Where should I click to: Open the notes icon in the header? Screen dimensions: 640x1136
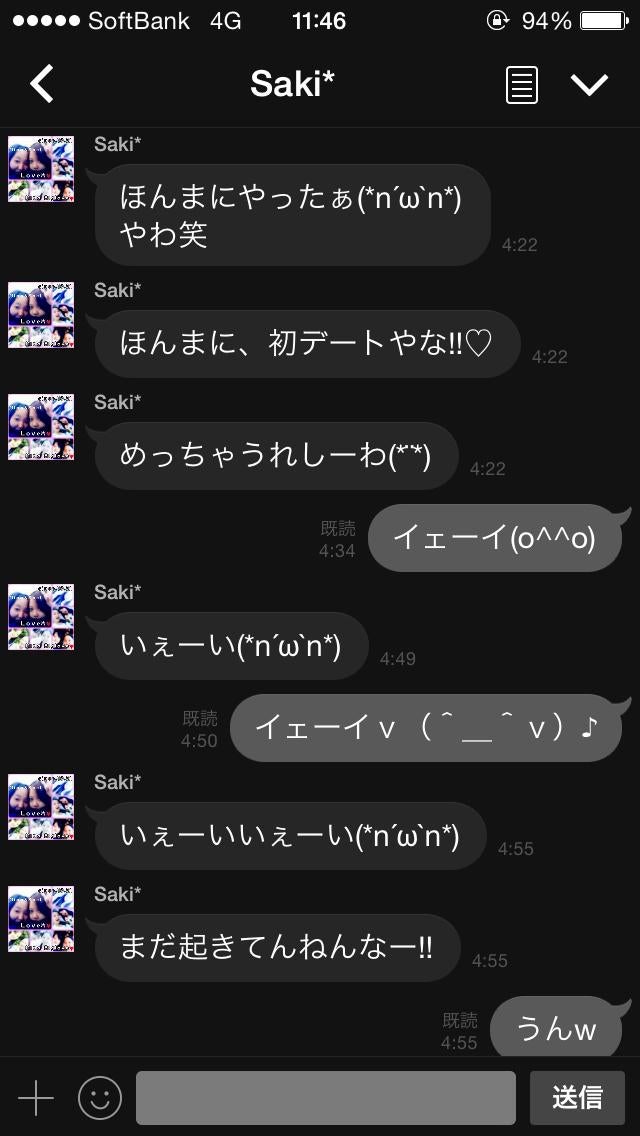(x=521, y=85)
